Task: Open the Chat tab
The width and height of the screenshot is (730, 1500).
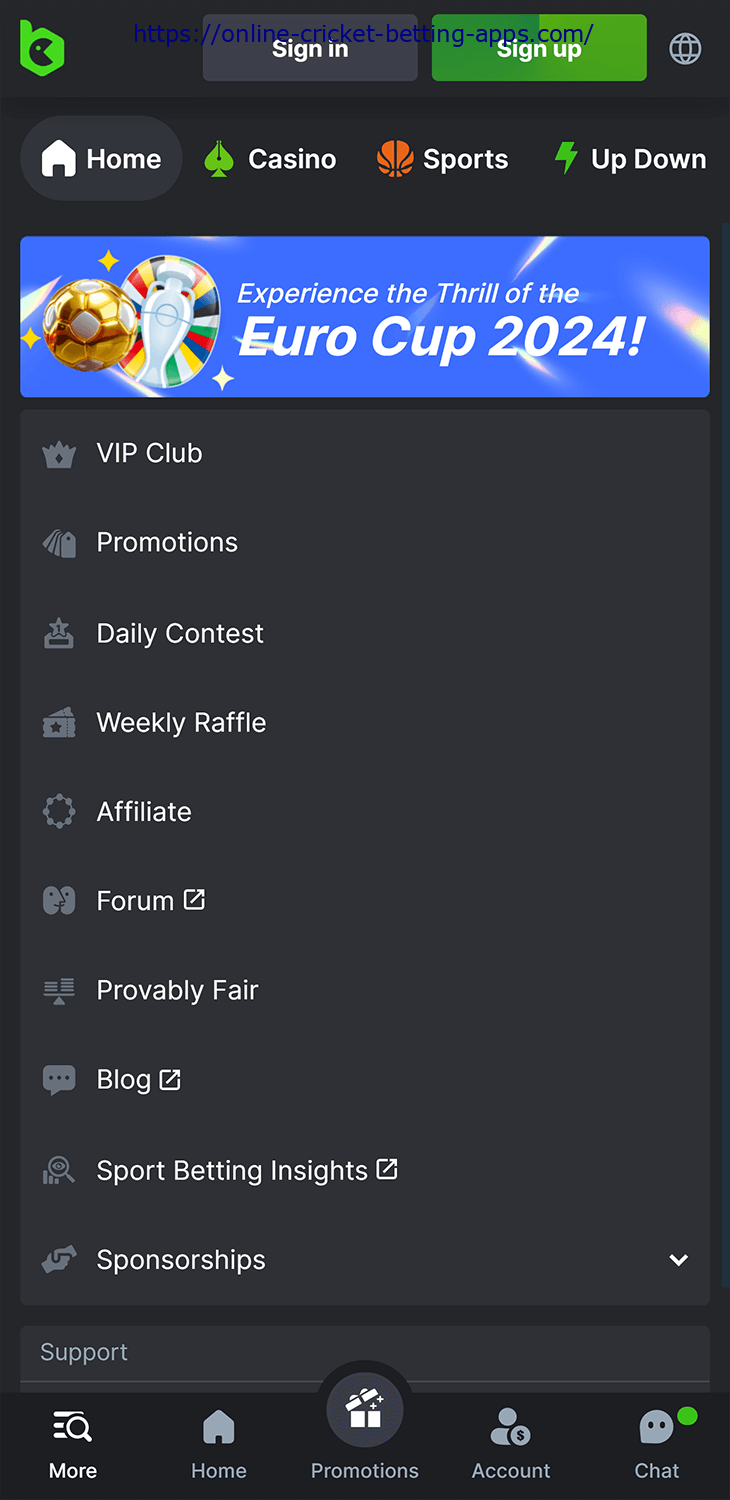Action: [x=656, y=1442]
